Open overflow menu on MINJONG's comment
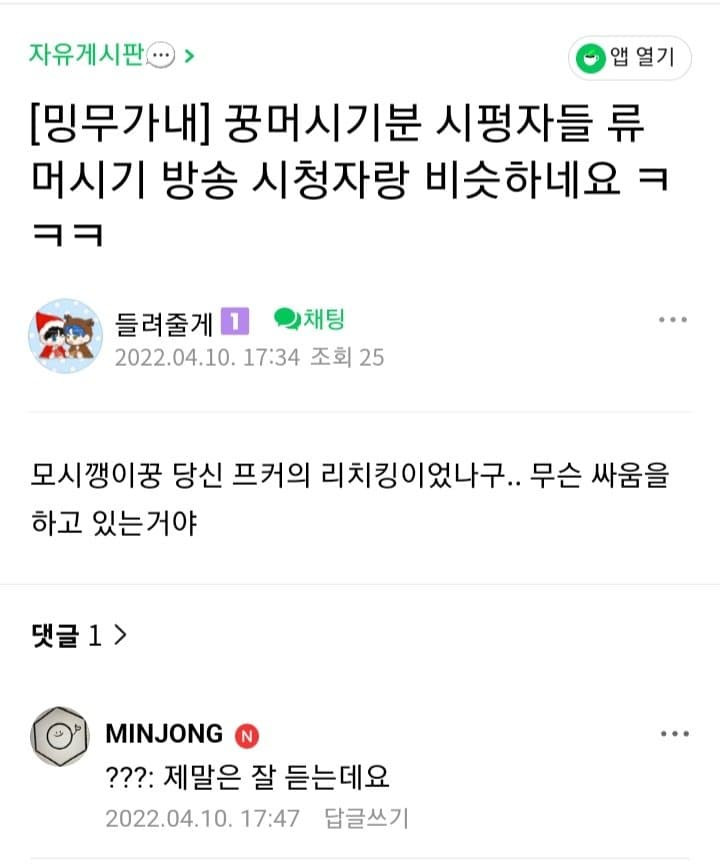This screenshot has width=720, height=866. pos(674,734)
